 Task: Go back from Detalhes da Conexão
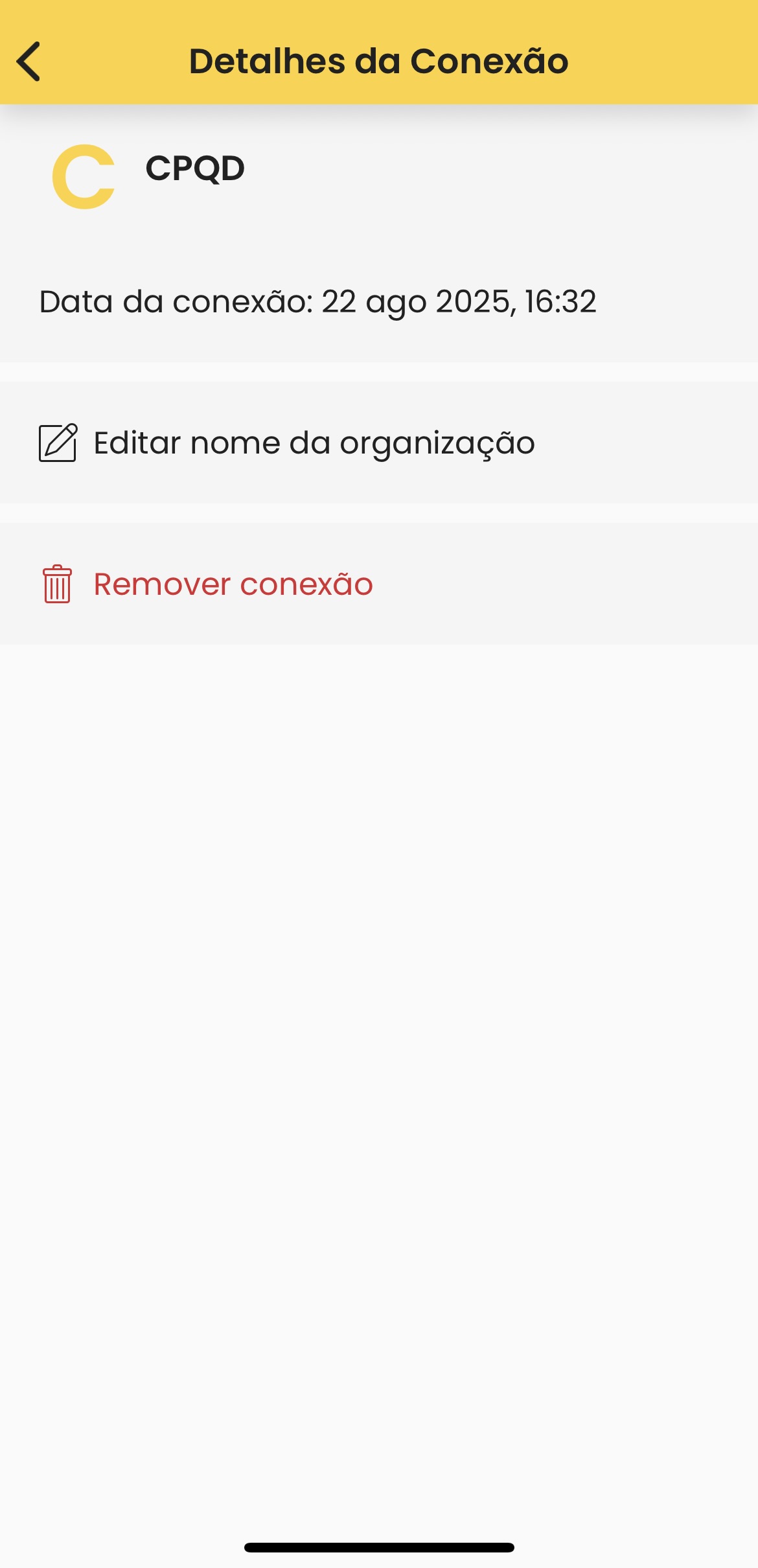[29, 62]
